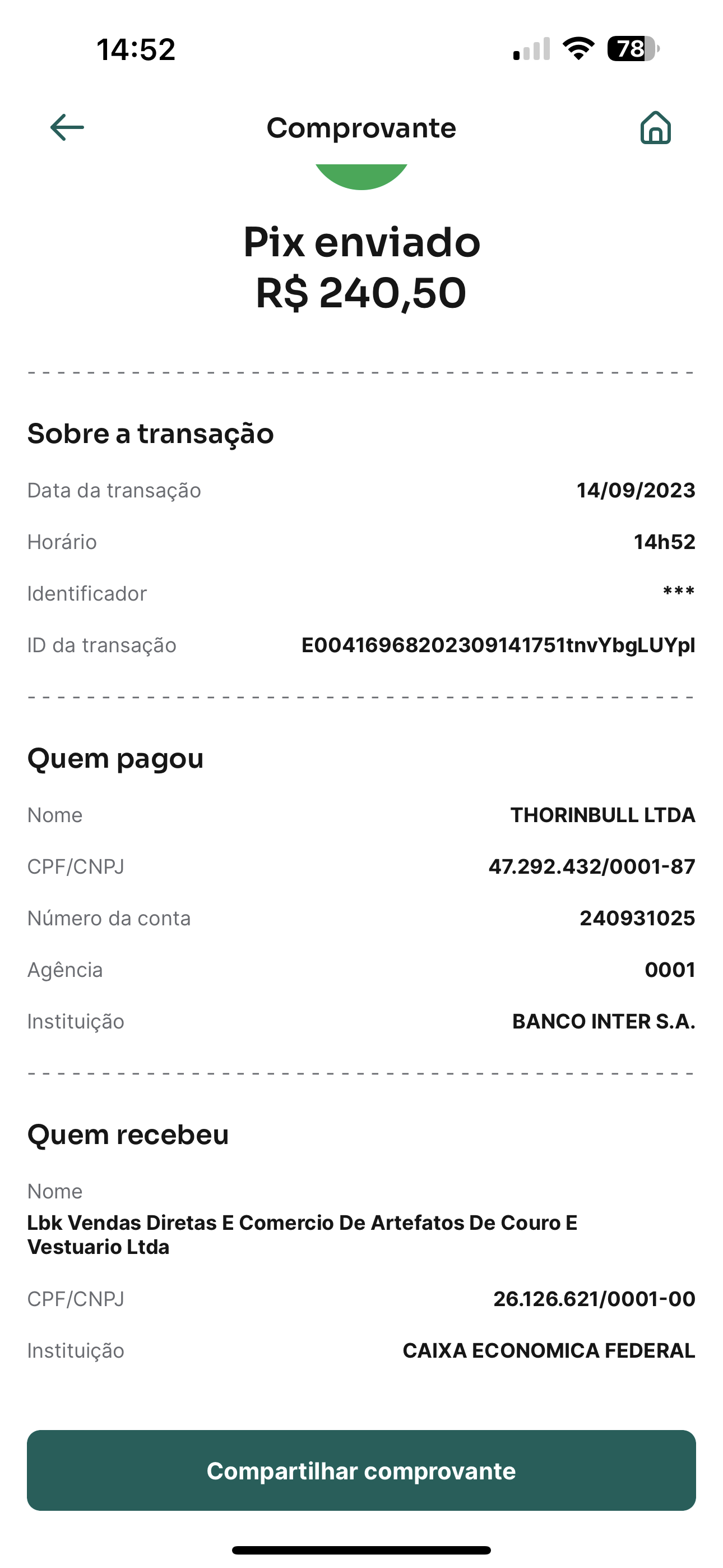Go back using the top-left arrow

click(67, 127)
